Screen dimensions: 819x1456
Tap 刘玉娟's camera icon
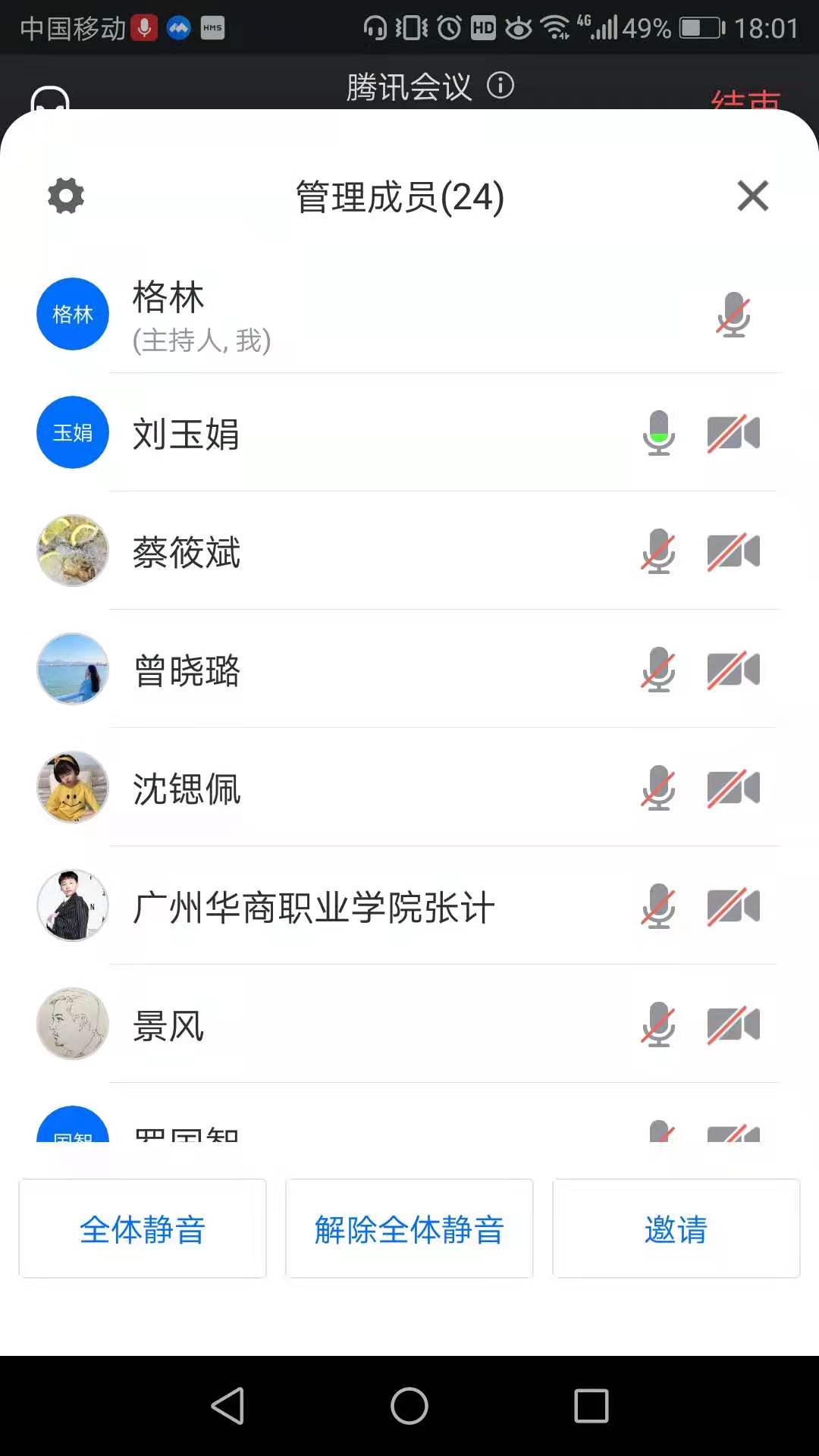pos(733,433)
